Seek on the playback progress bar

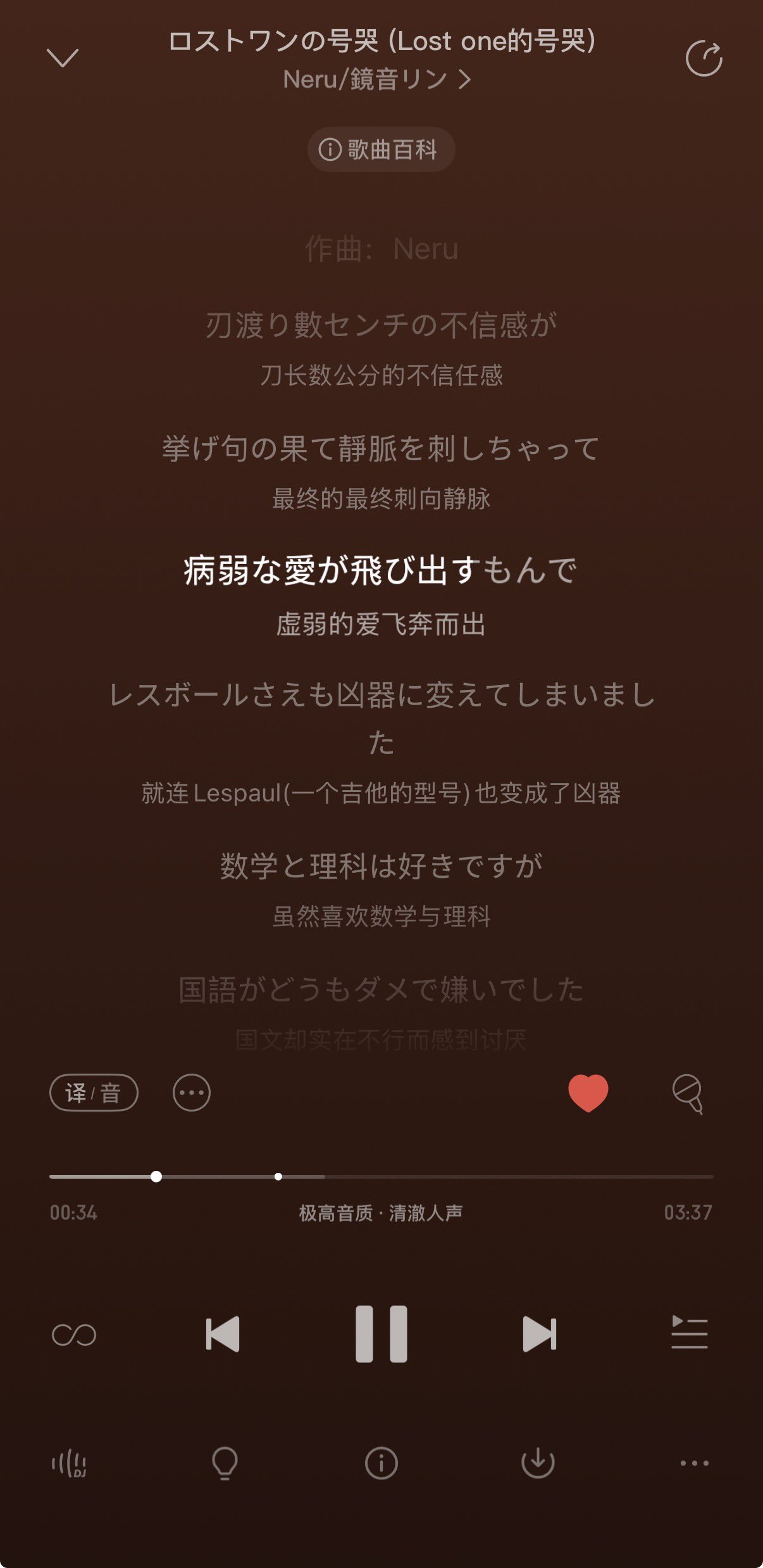[381, 1177]
